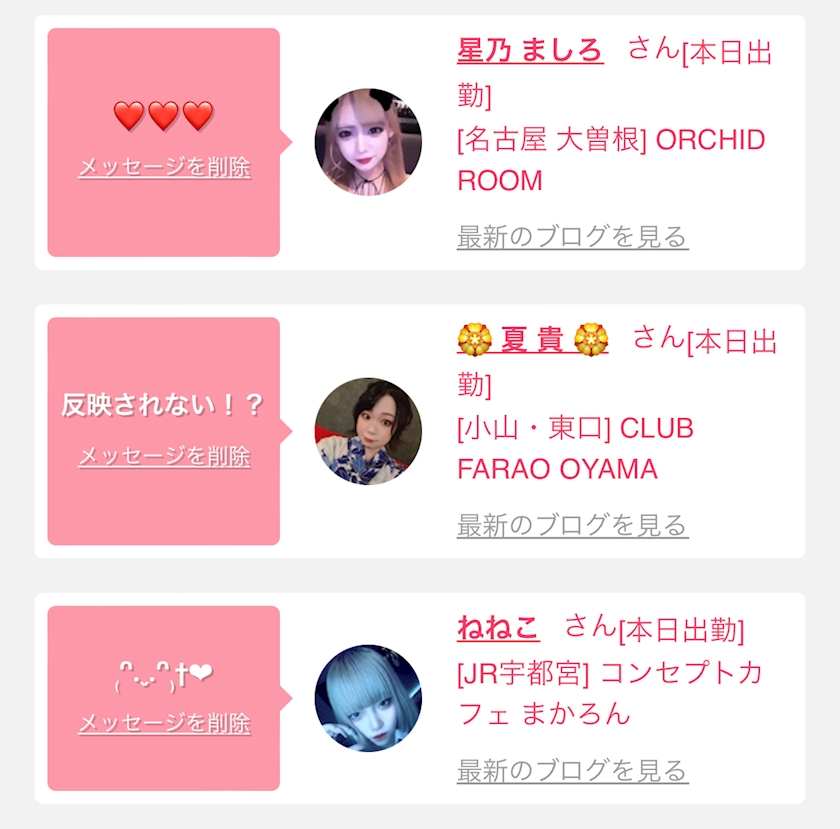Delete the message sent to ねねこ
The height and width of the screenshot is (829, 840).
click(164, 723)
